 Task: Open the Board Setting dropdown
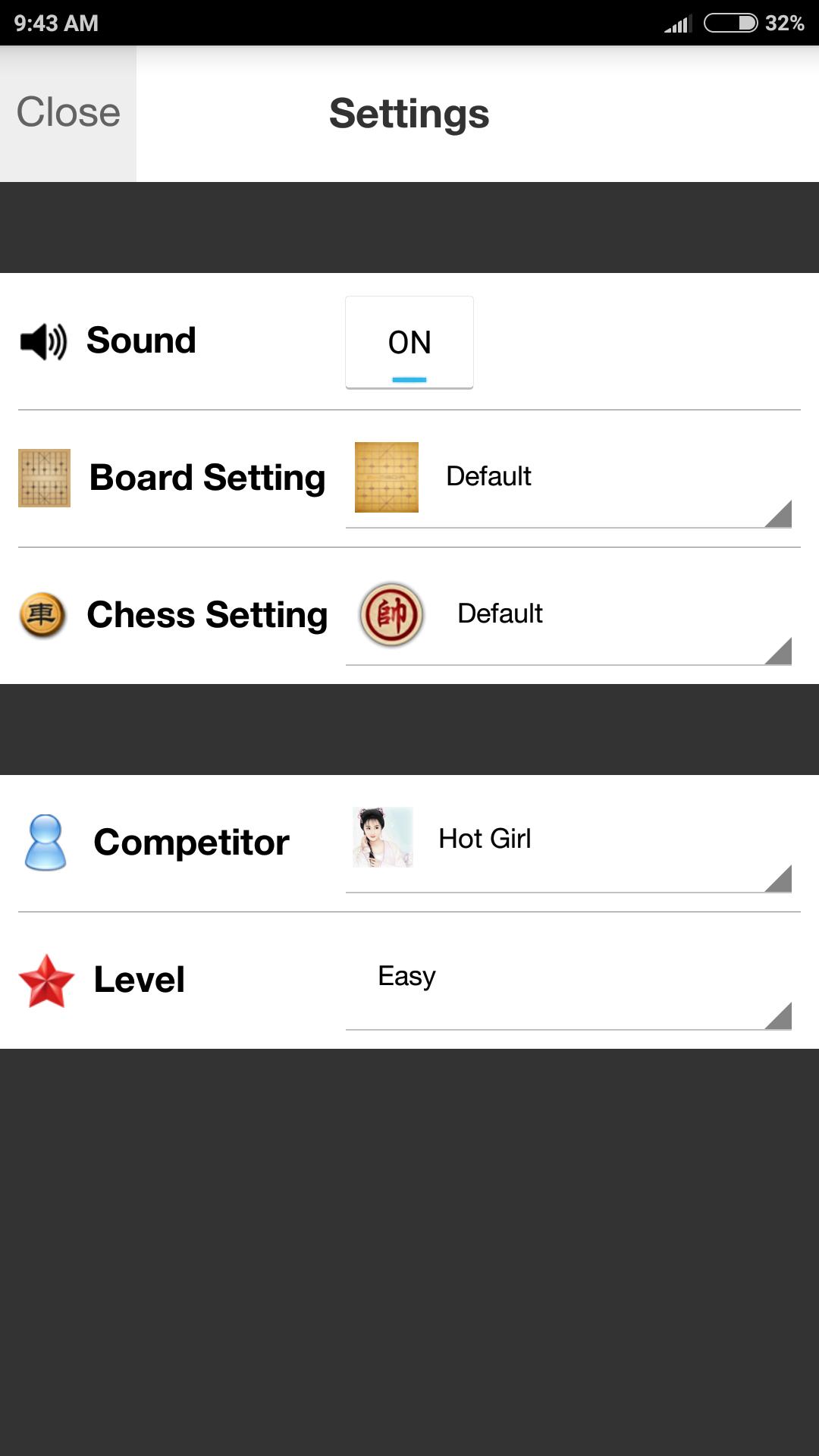(x=569, y=478)
